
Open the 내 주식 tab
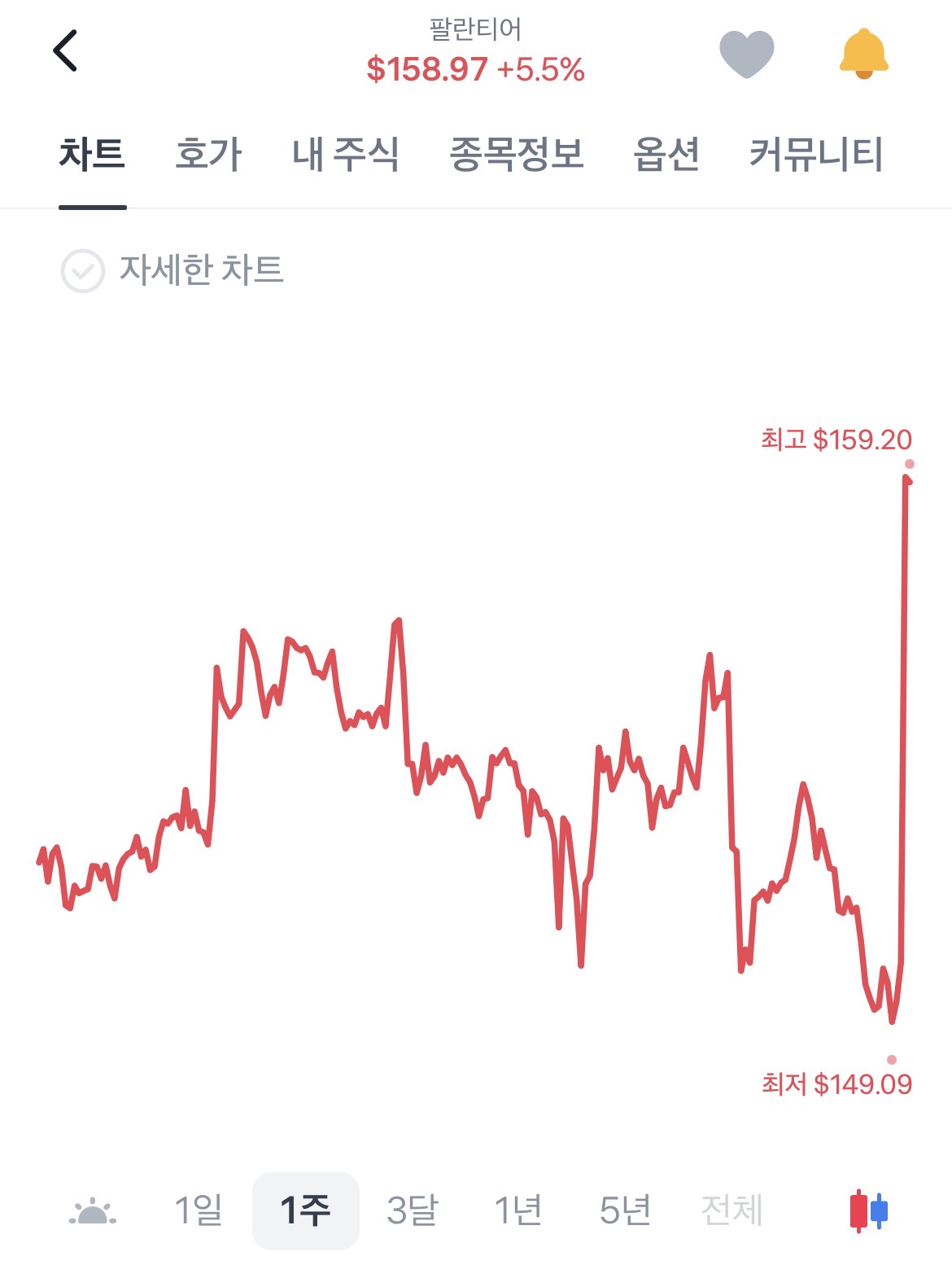[345, 154]
